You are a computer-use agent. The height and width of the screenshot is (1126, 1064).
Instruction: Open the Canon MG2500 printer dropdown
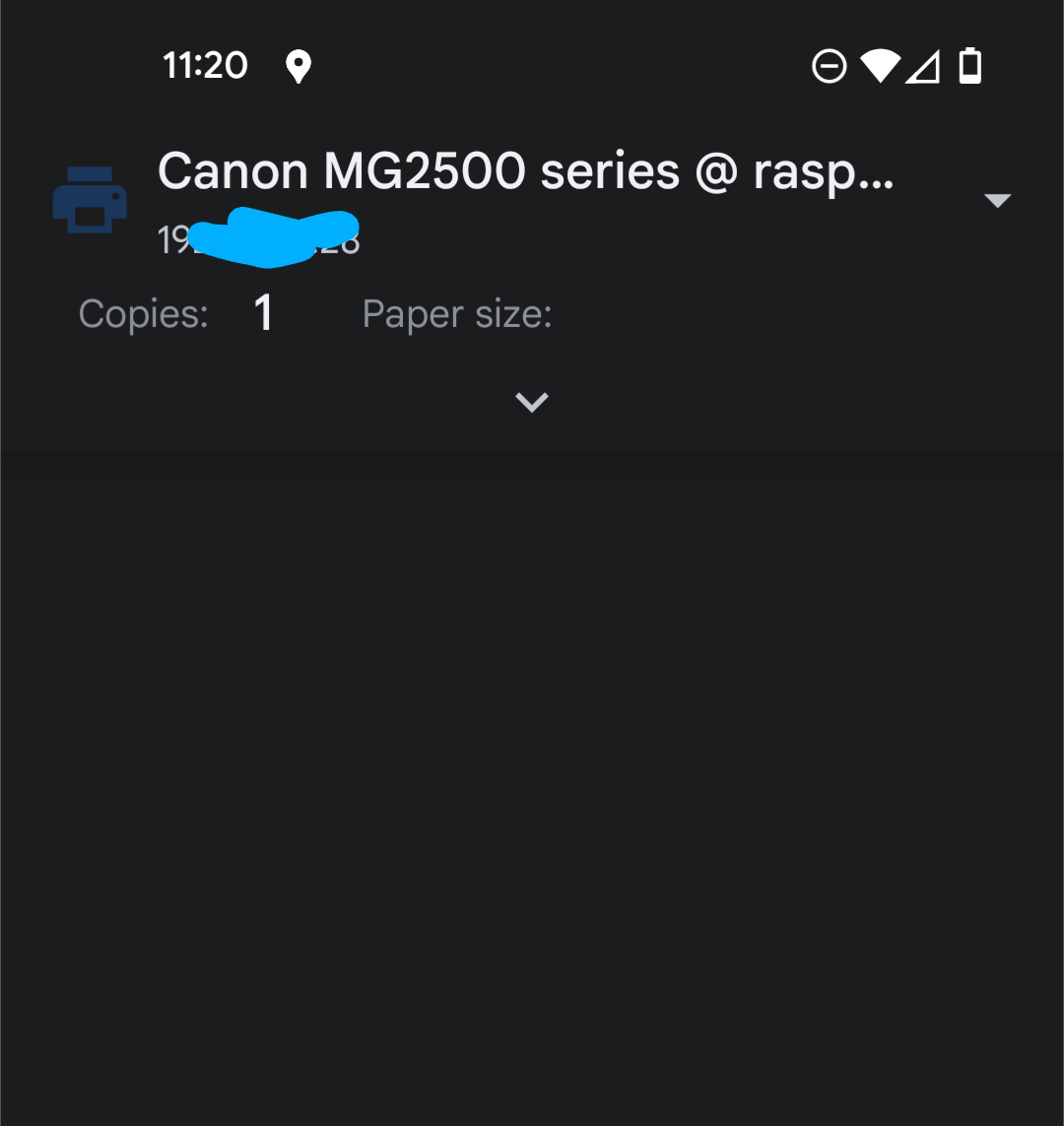pyautogui.click(x=997, y=201)
